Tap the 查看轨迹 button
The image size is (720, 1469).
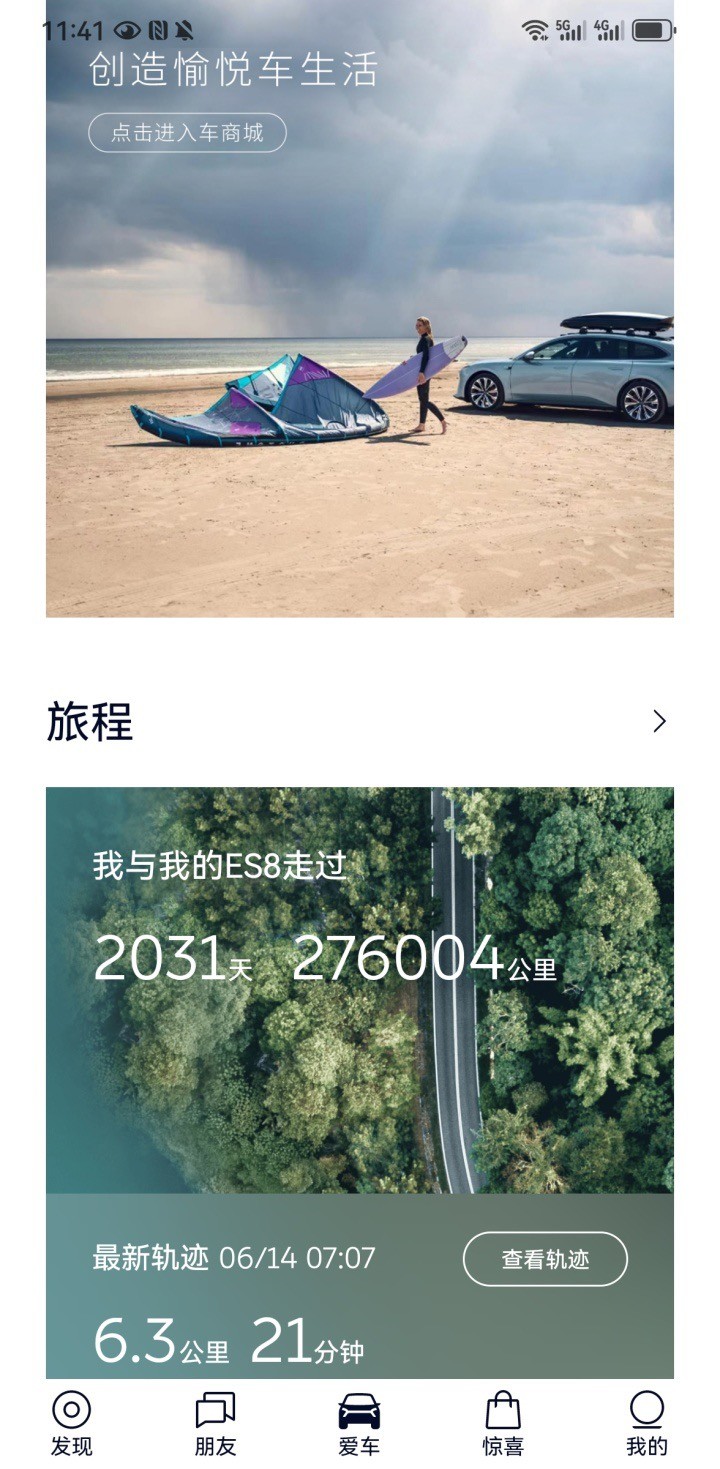[545, 1259]
